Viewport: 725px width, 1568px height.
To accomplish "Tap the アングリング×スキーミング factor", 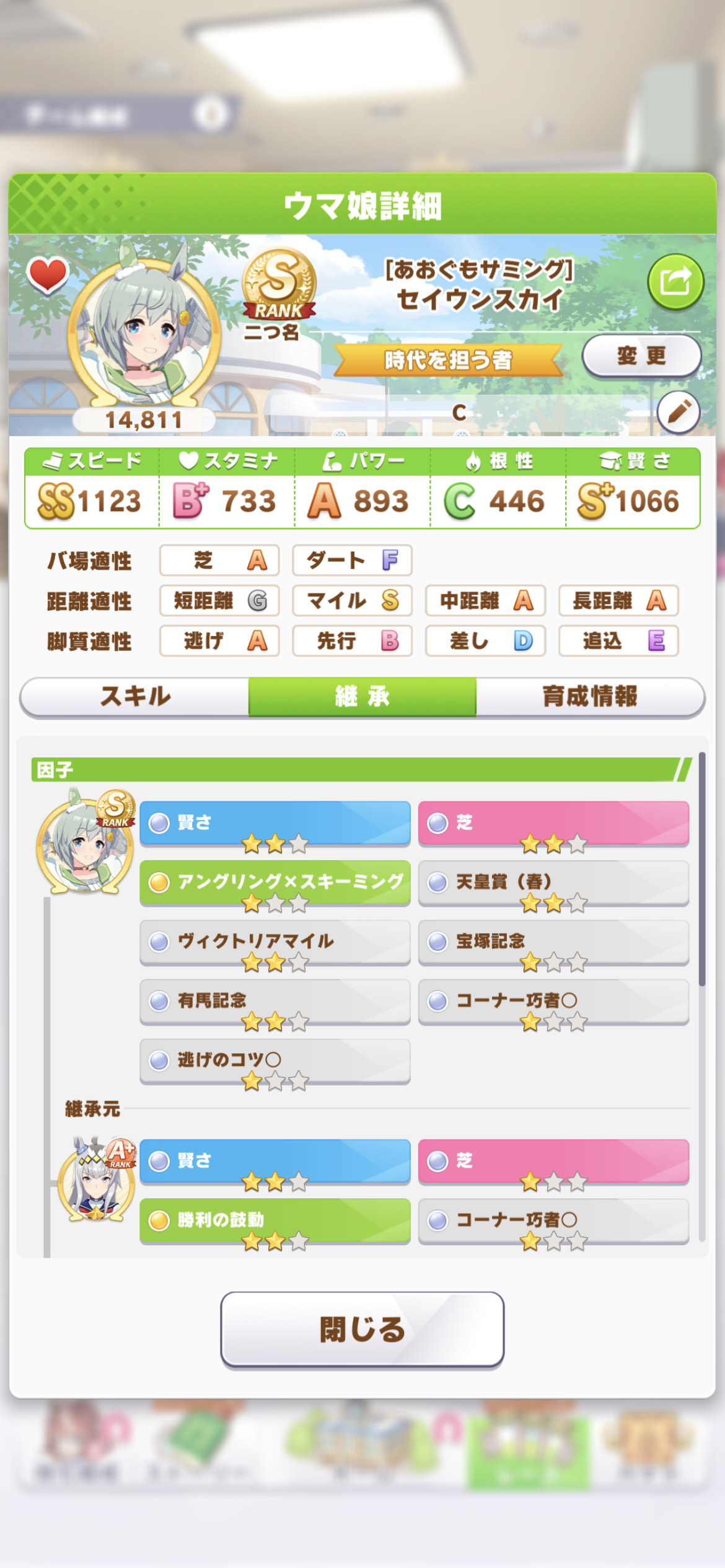I will click(x=275, y=882).
